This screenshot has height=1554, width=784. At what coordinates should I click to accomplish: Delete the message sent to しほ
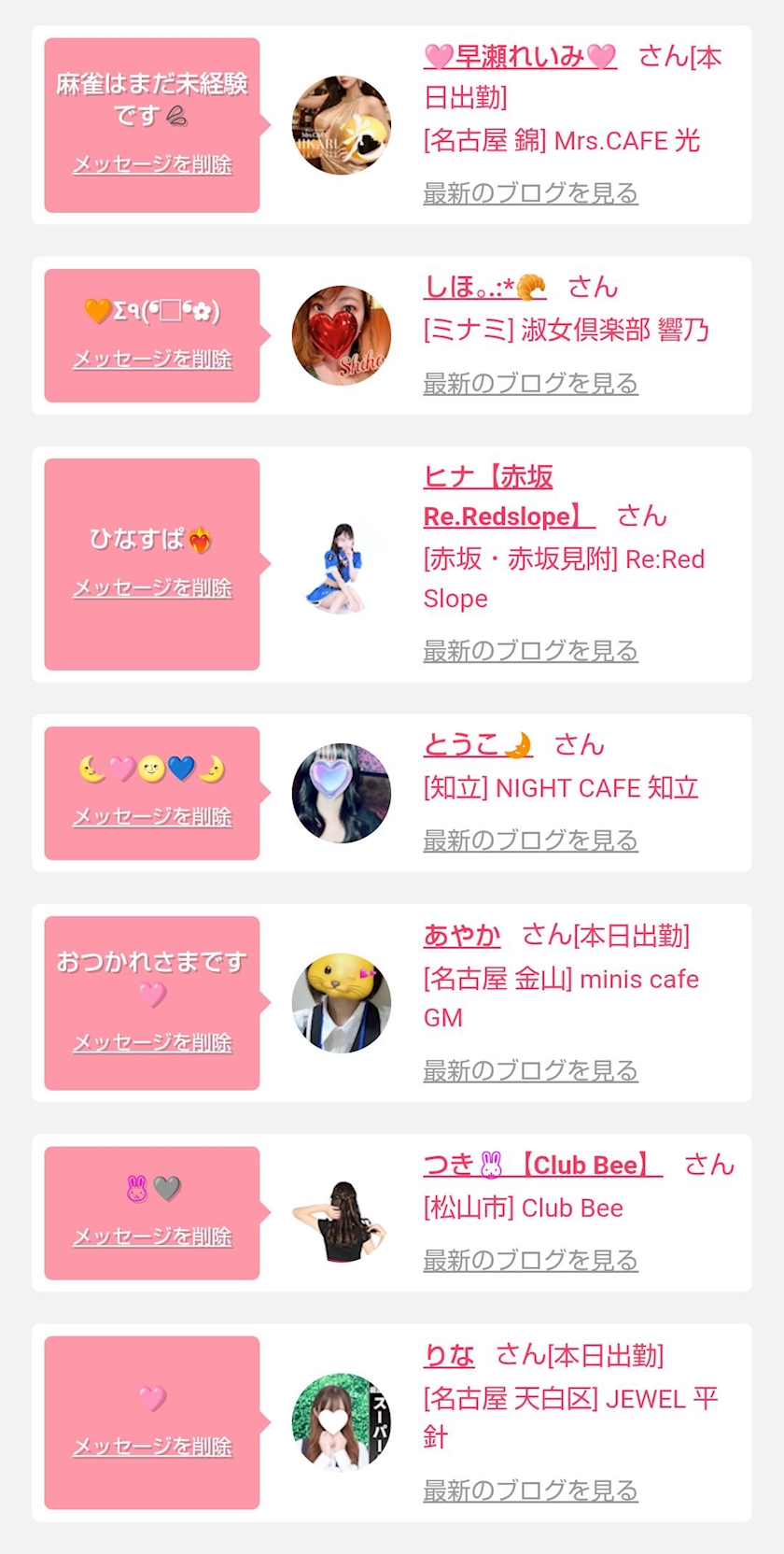[x=152, y=359]
